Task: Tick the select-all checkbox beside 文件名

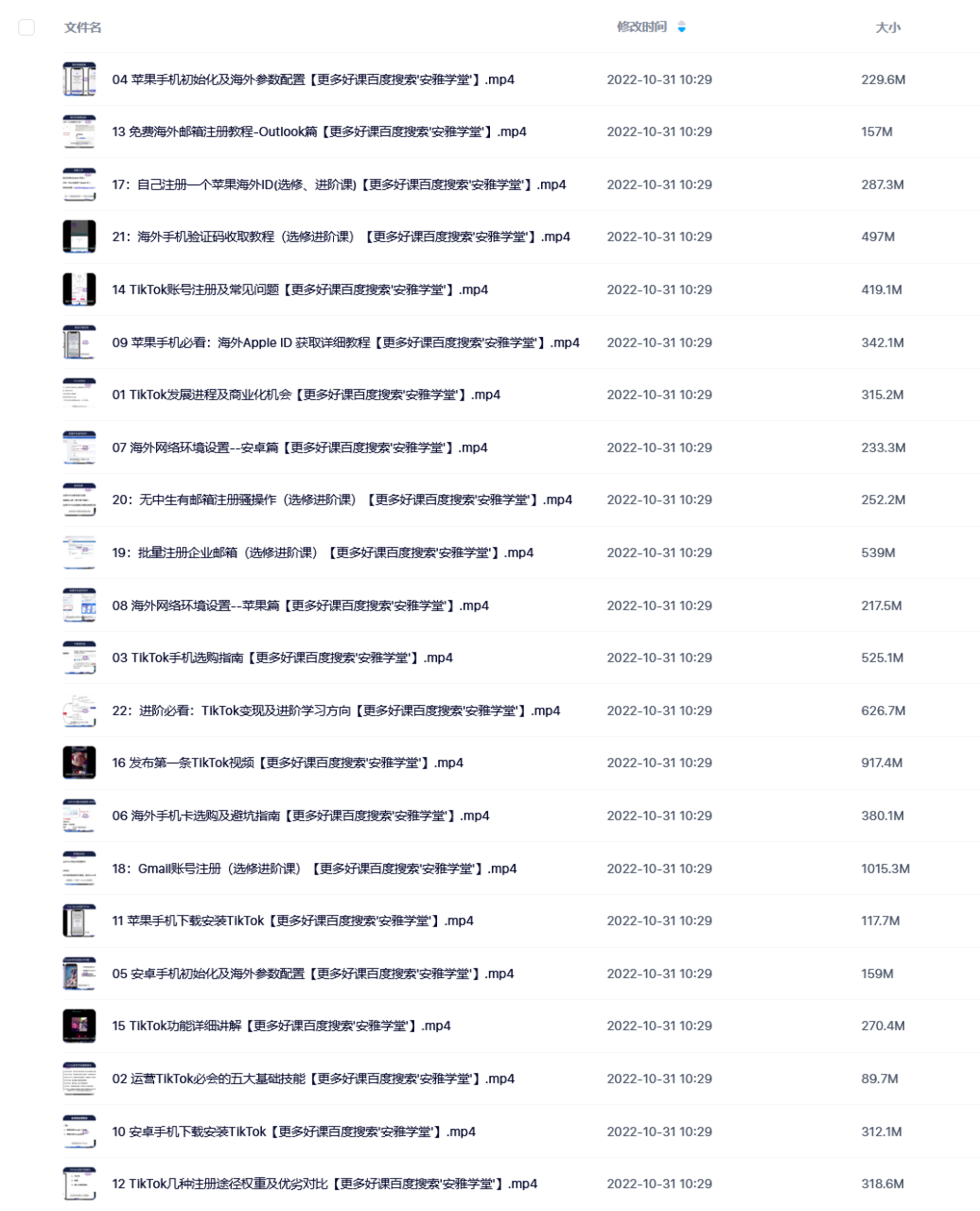Action: coord(26,27)
